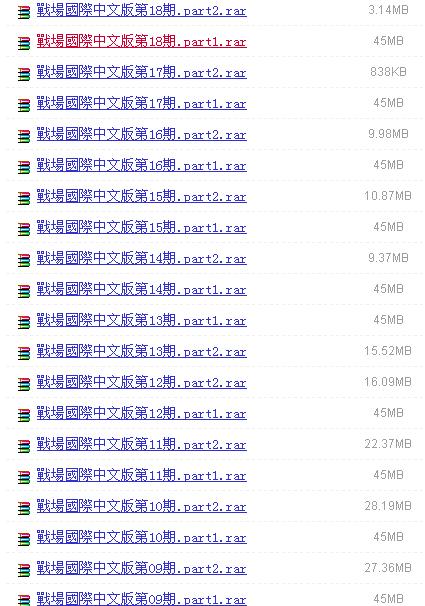Open 戰場國際中文版第18期.part2.rar link

[141, 10]
